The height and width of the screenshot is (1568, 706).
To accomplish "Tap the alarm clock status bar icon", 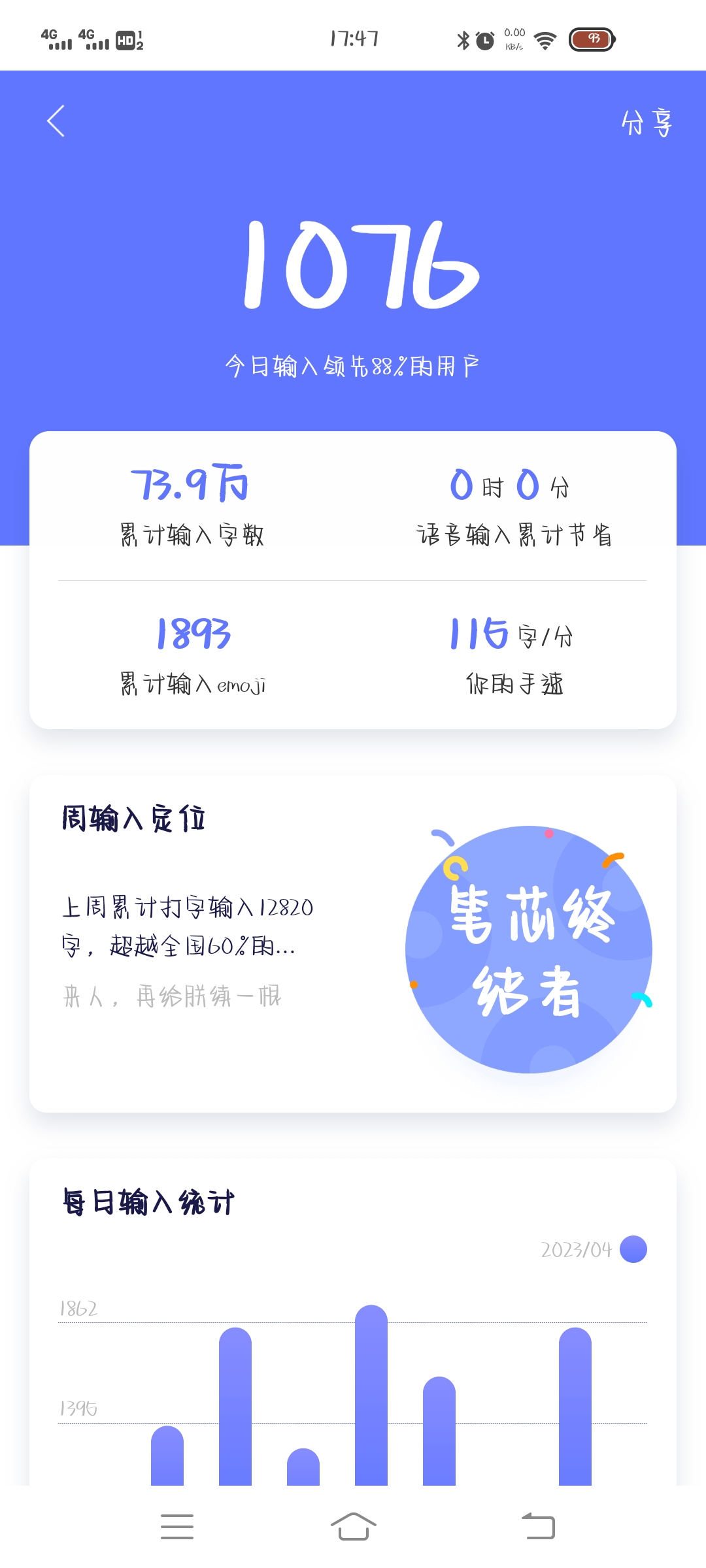I will (x=484, y=39).
